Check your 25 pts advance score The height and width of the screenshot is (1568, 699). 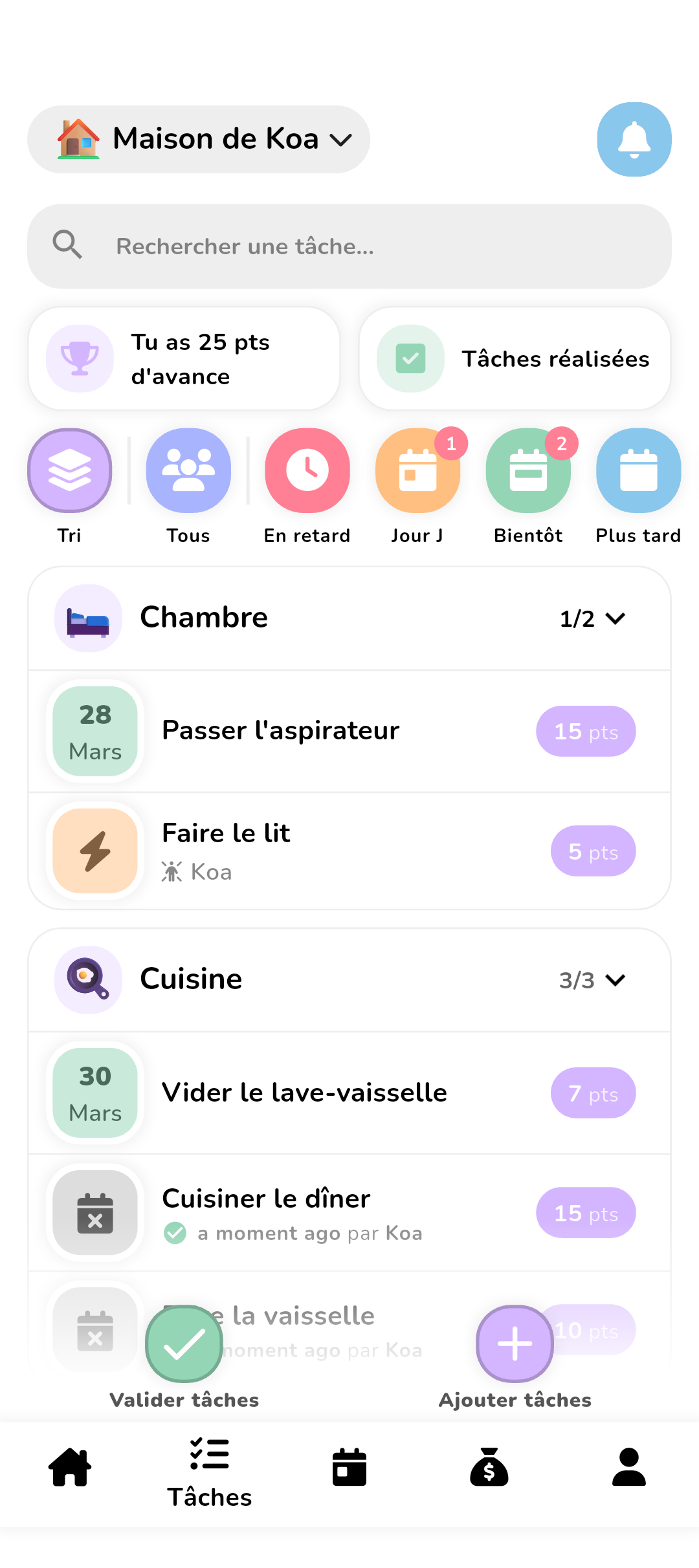coord(183,358)
